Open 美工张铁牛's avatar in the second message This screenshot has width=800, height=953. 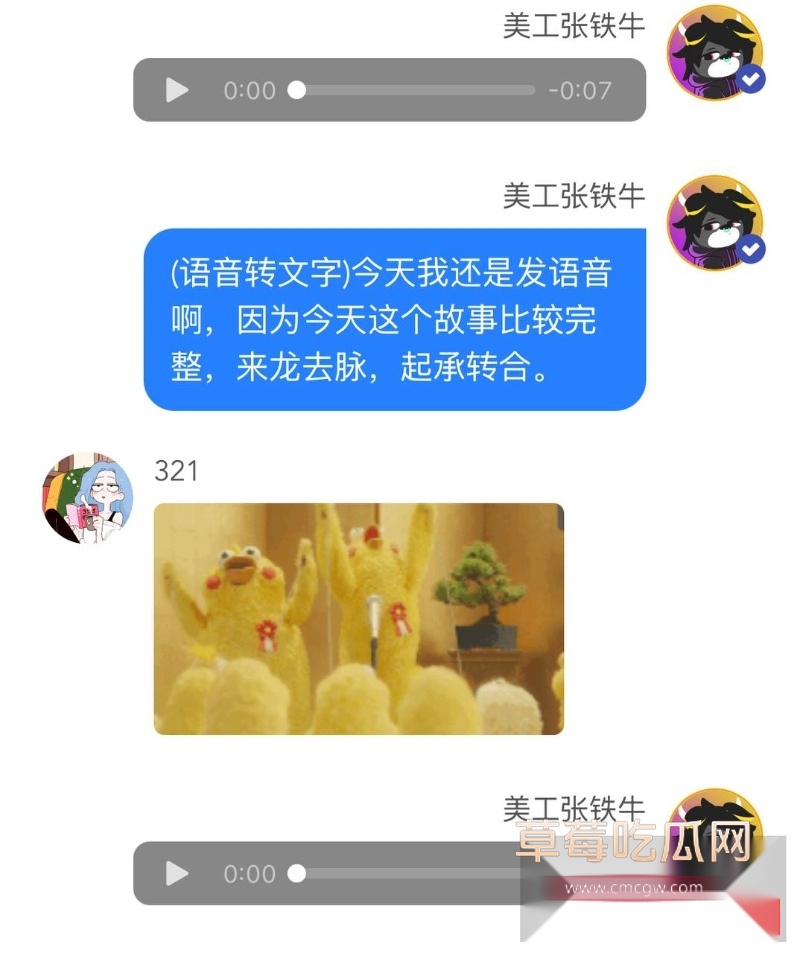[716, 222]
